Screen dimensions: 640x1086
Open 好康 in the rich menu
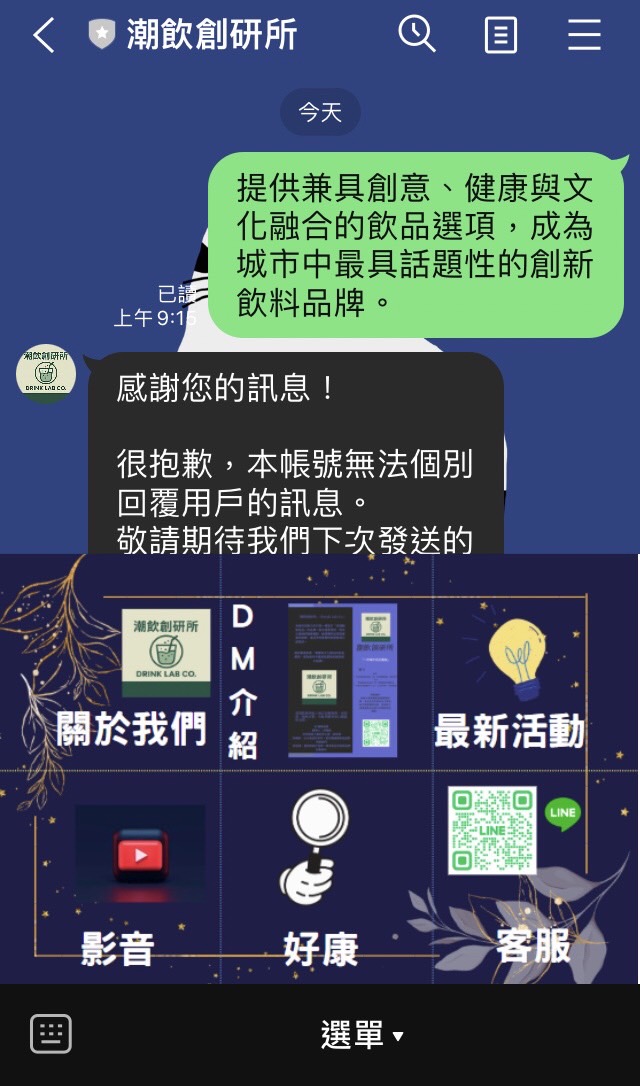[x=320, y=880]
